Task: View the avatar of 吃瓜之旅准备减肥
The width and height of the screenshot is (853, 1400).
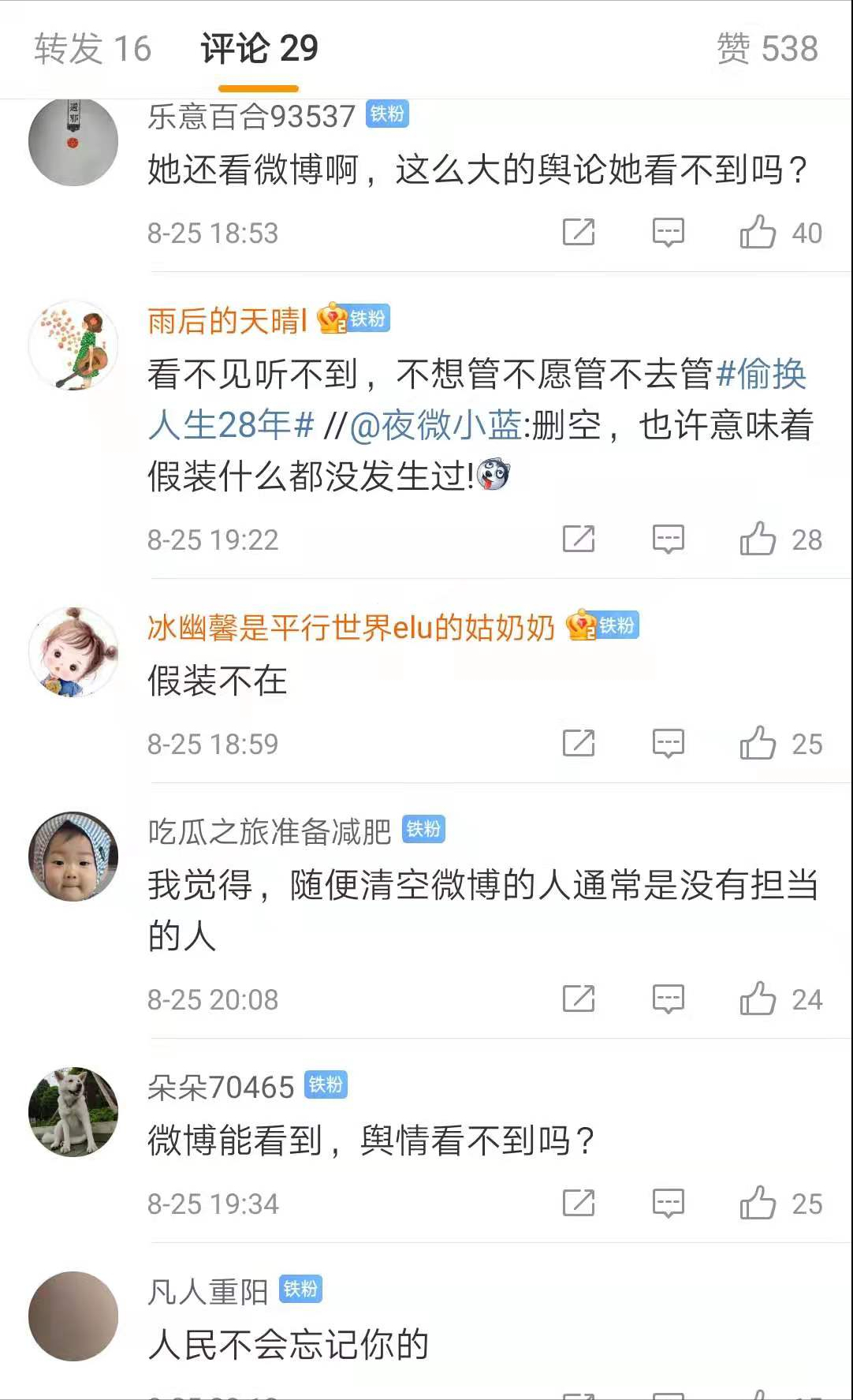Action: tap(73, 857)
